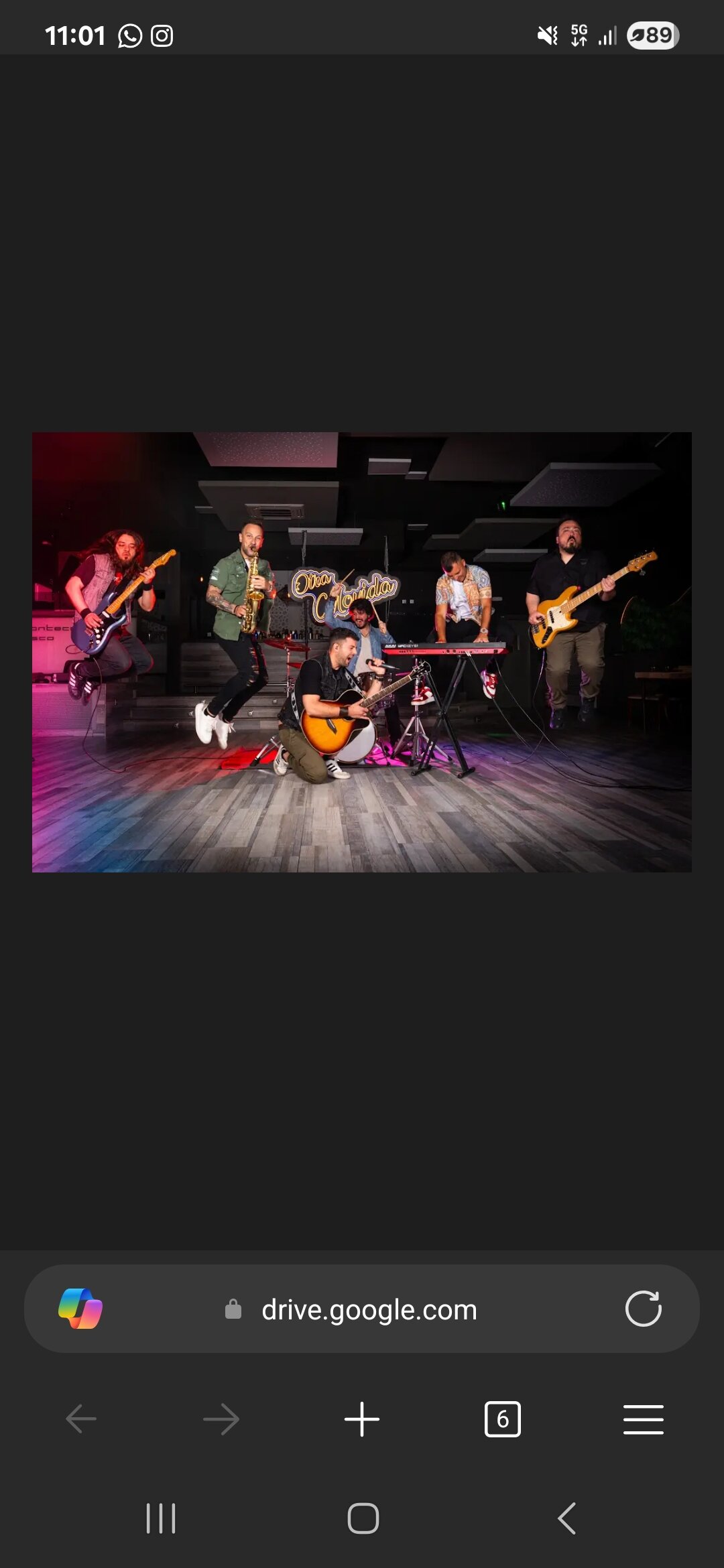
Task: Open a new browser tab
Action: 362,1419
